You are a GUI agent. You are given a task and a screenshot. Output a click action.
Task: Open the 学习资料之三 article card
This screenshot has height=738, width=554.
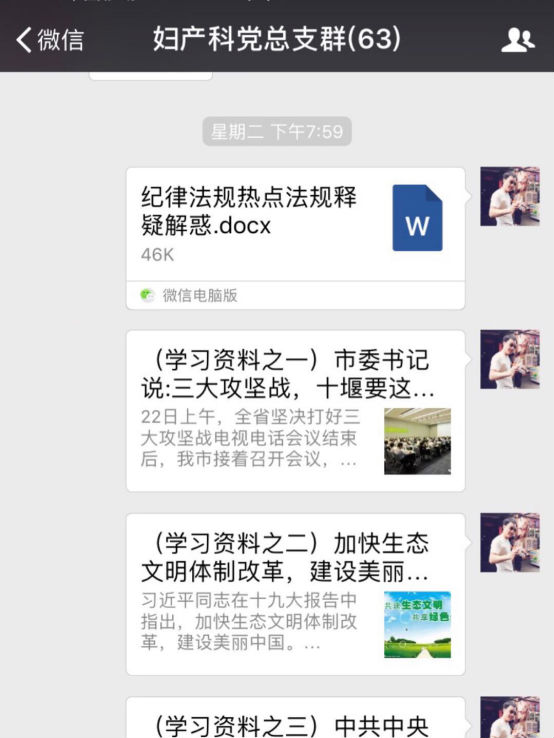click(x=296, y=718)
